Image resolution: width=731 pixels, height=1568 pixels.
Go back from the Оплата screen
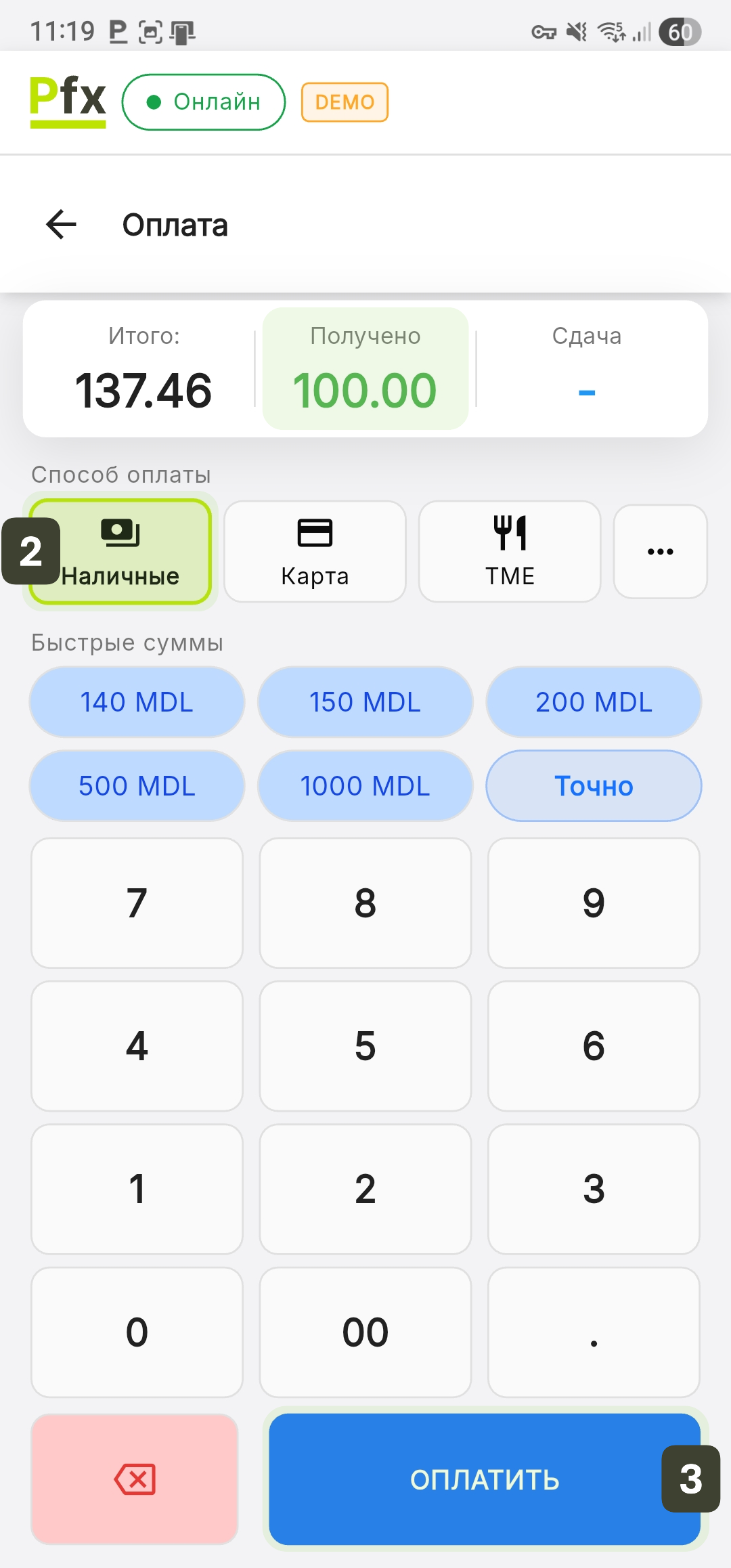click(62, 225)
